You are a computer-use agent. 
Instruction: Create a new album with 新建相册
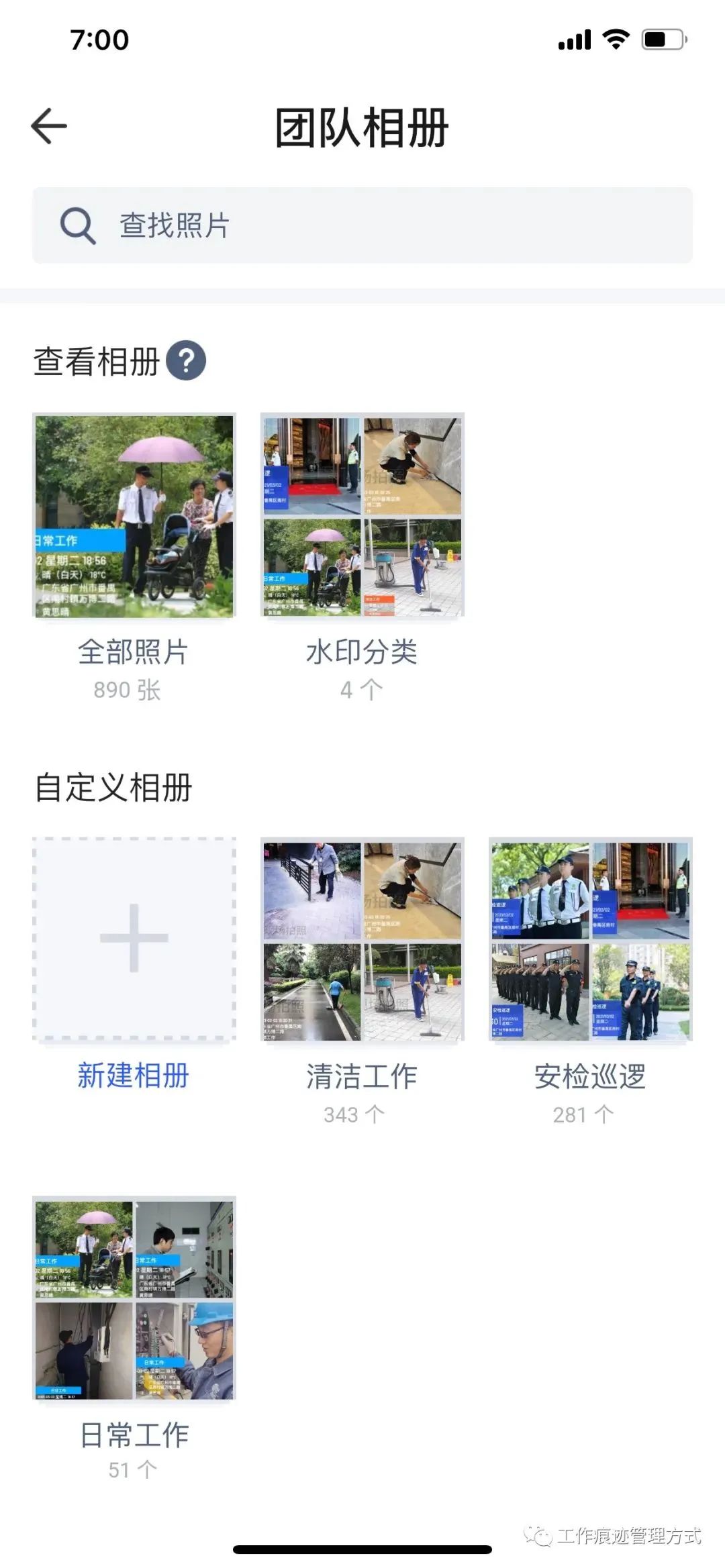click(x=134, y=939)
